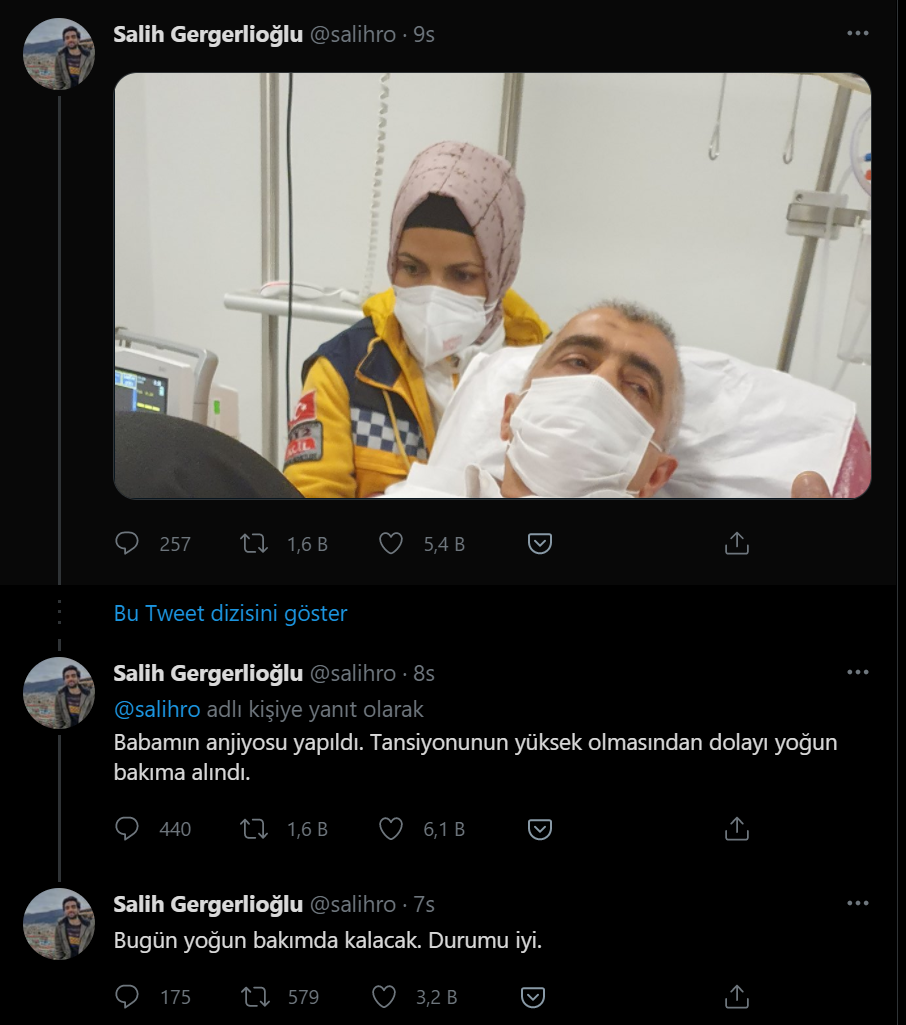Screen dimensions: 906x1025
Task: Open overflow menu of the photo tweet
Action: click(857, 33)
